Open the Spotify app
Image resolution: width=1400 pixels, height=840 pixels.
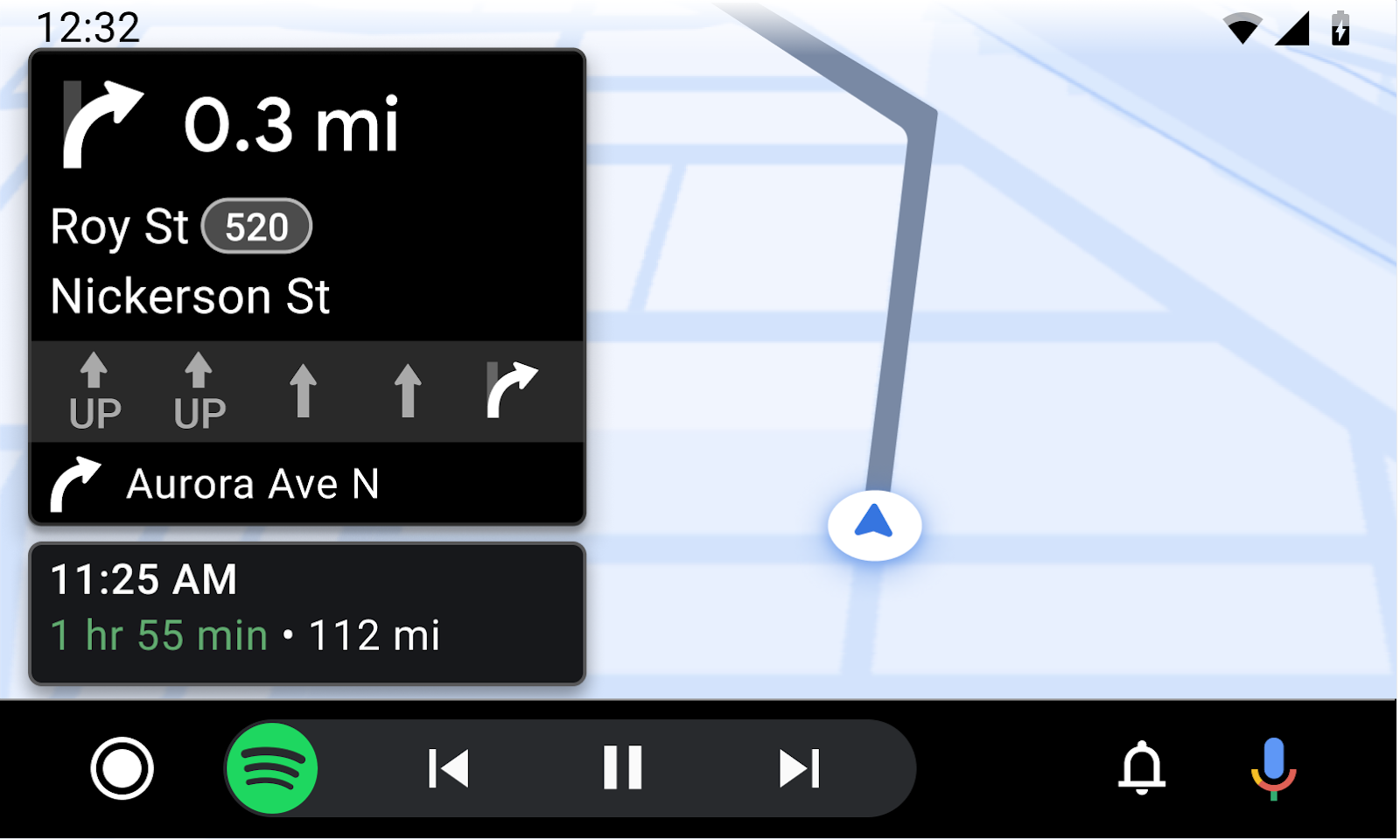pyautogui.click(x=272, y=769)
